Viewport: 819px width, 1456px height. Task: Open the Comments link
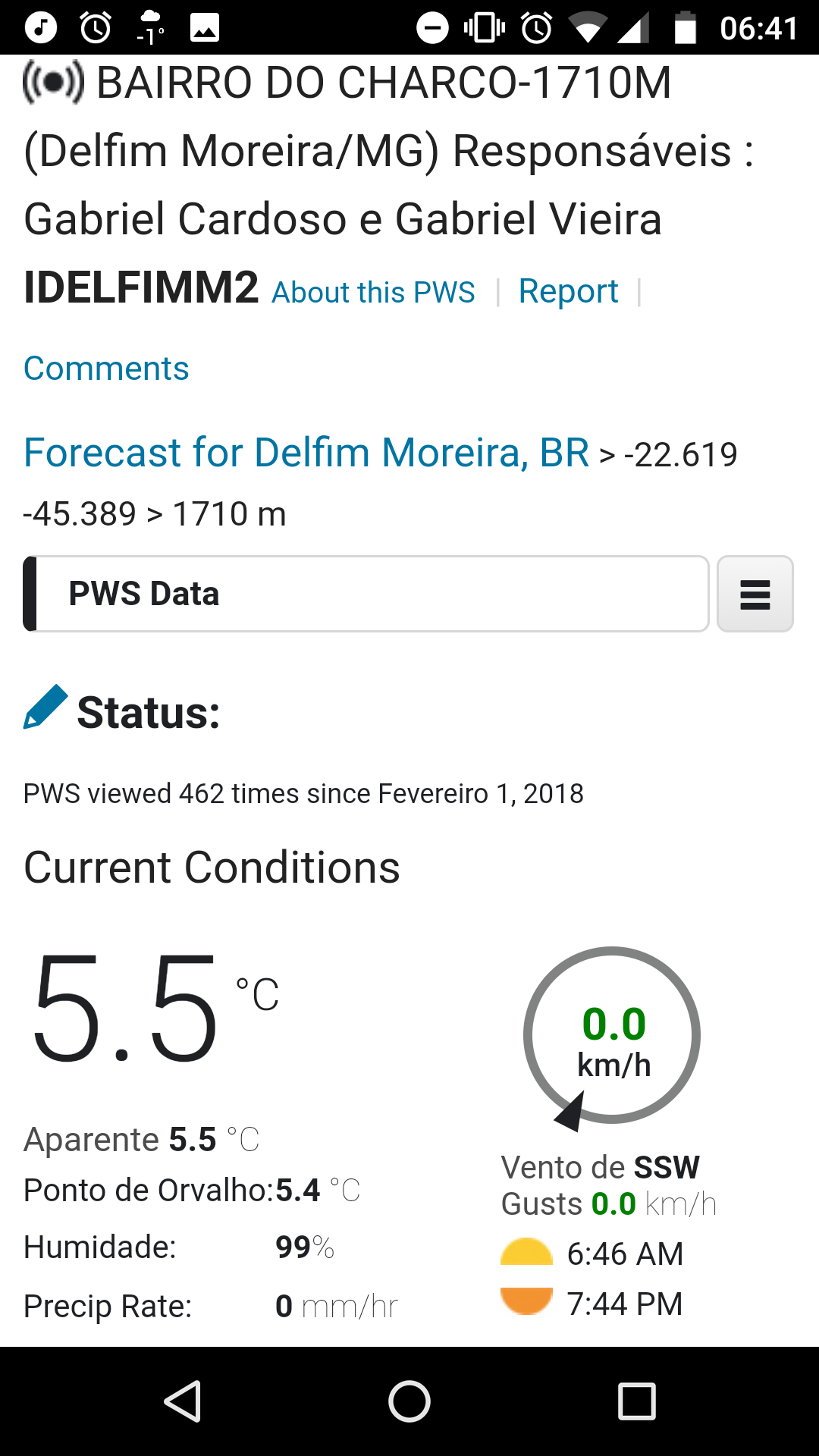tap(106, 369)
